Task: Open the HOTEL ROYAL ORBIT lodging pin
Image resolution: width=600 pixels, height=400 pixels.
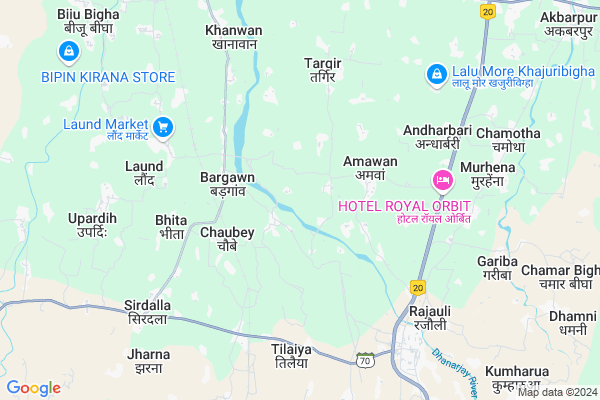Action: click(440, 181)
